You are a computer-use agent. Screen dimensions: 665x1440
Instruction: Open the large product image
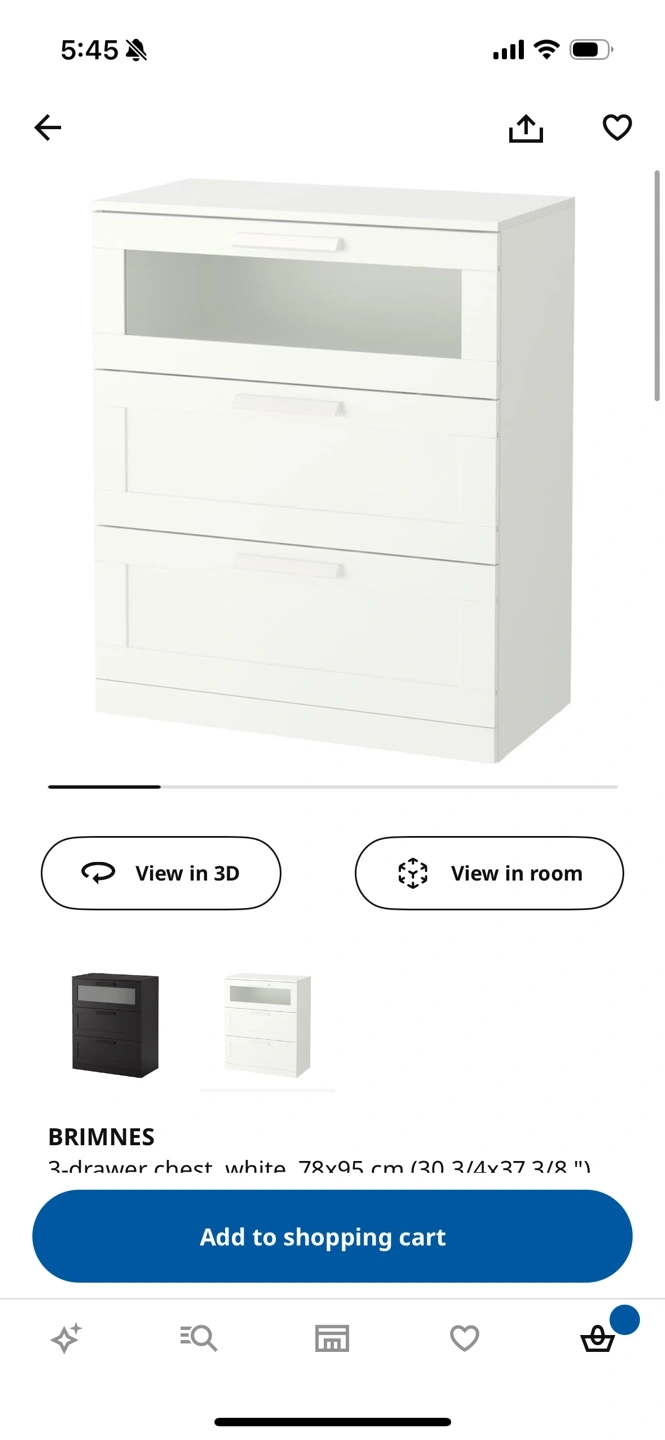[x=333, y=470]
